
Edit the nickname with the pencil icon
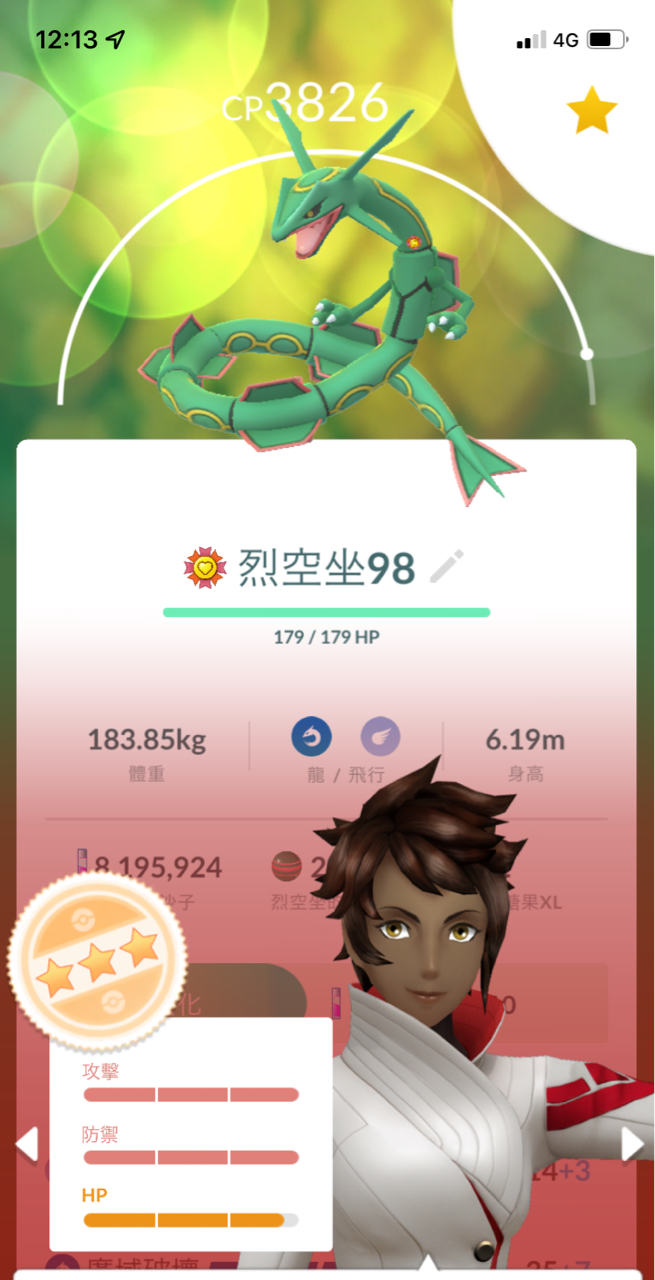pyautogui.click(x=446, y=566)
